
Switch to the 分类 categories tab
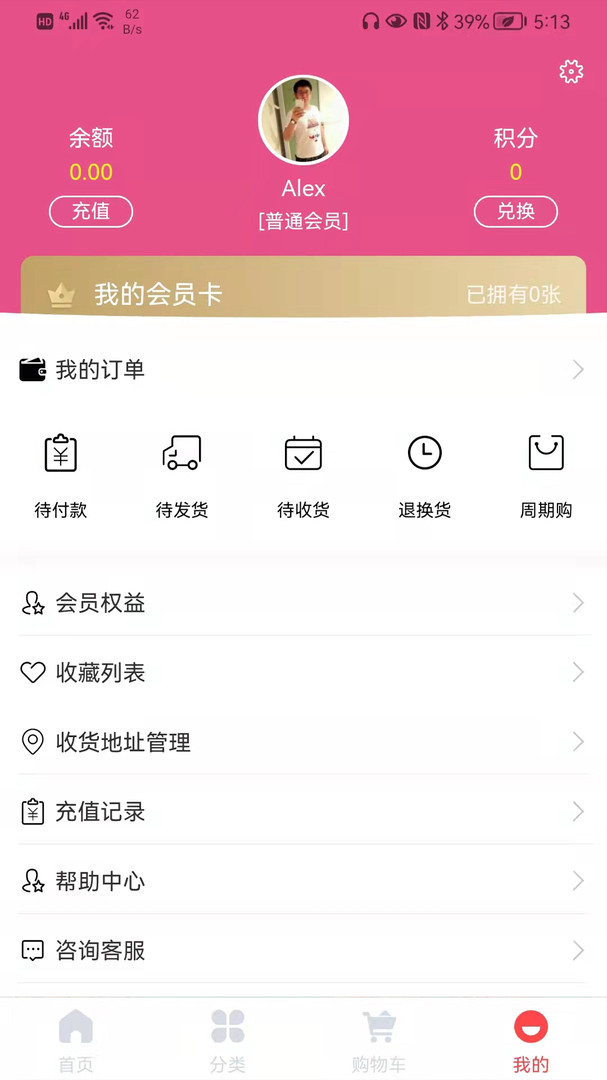coord(228,1039)
